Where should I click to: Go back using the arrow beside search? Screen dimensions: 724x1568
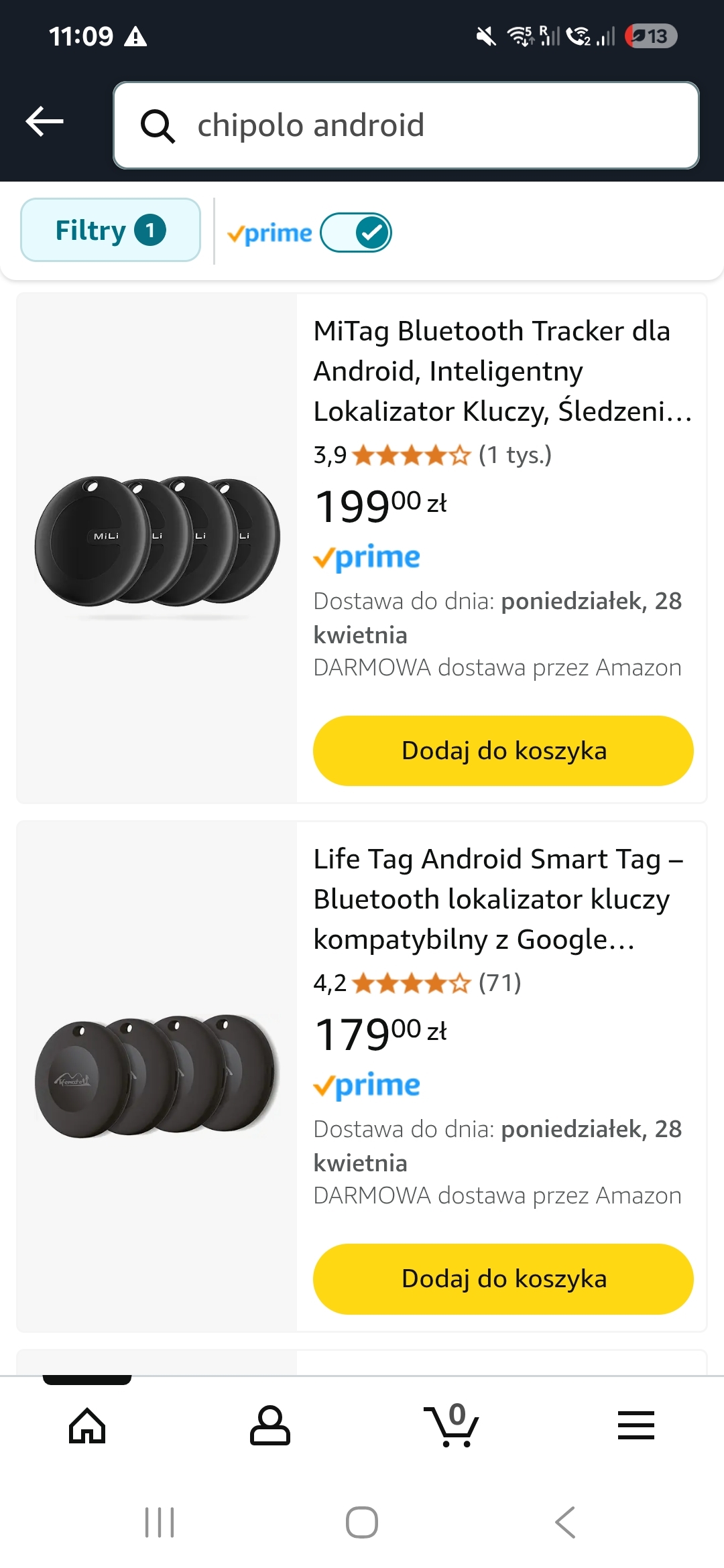[x=44, y=122]
